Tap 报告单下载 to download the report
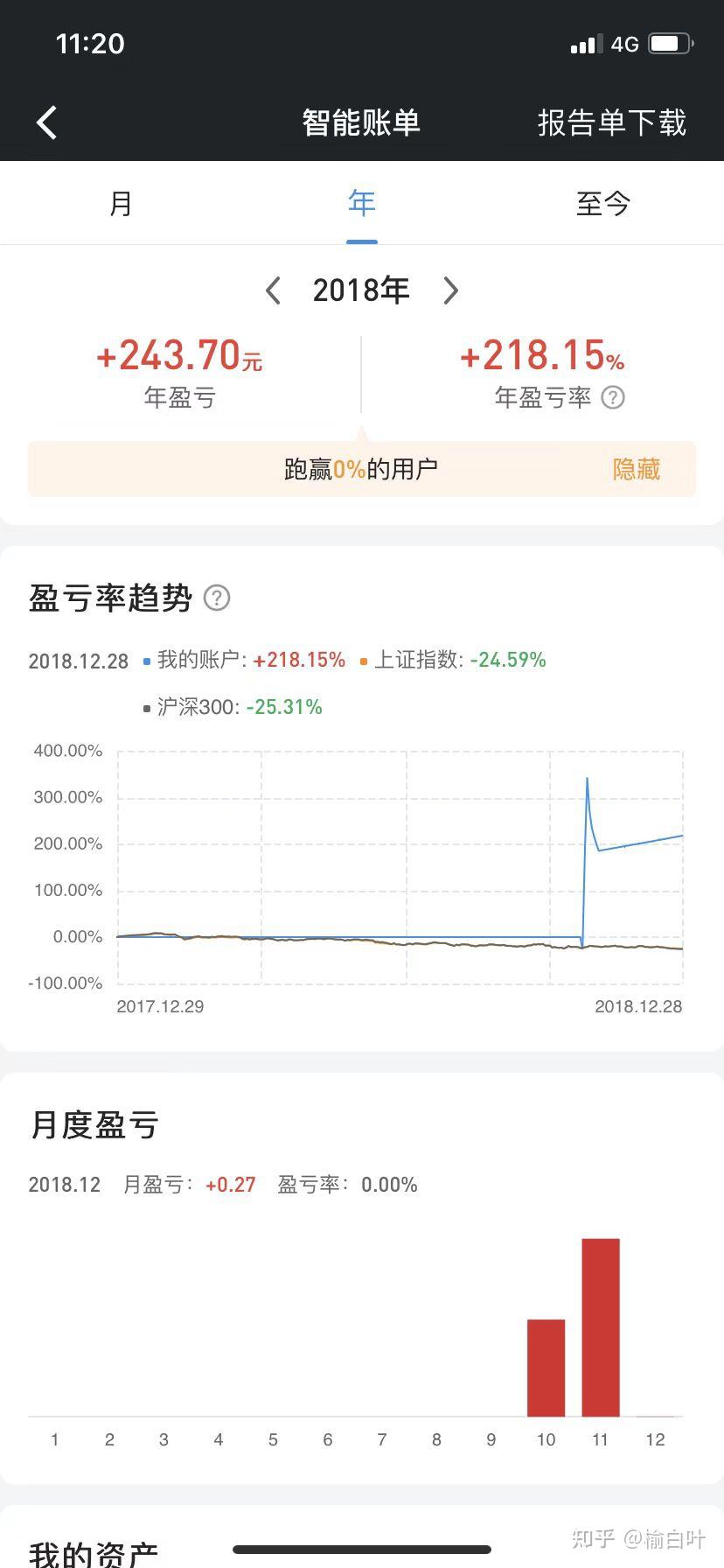The height and width of the screenshot is (1568, 724). point(611,122)
